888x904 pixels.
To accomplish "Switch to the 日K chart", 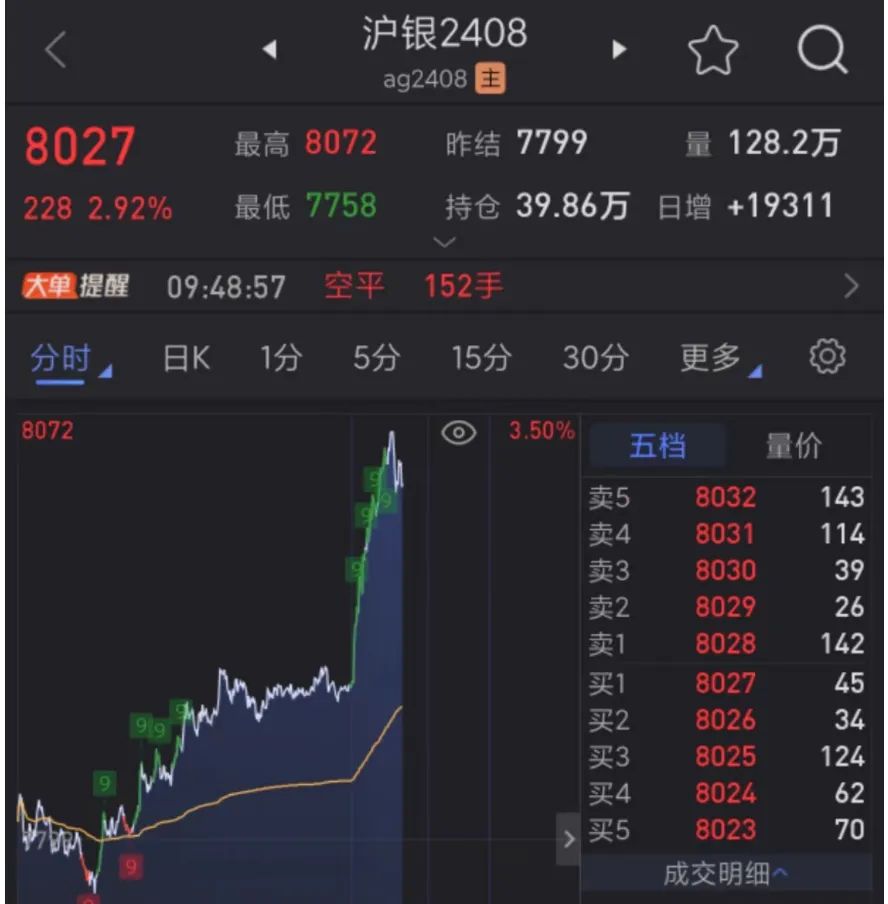I will click(187, 358).
